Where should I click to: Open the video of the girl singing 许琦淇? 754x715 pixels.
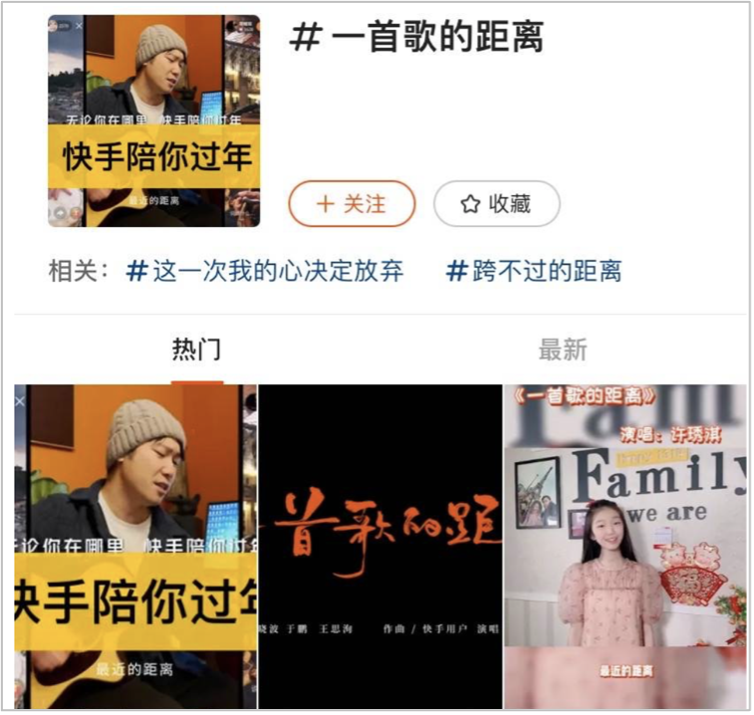click(x=625, y=545)
